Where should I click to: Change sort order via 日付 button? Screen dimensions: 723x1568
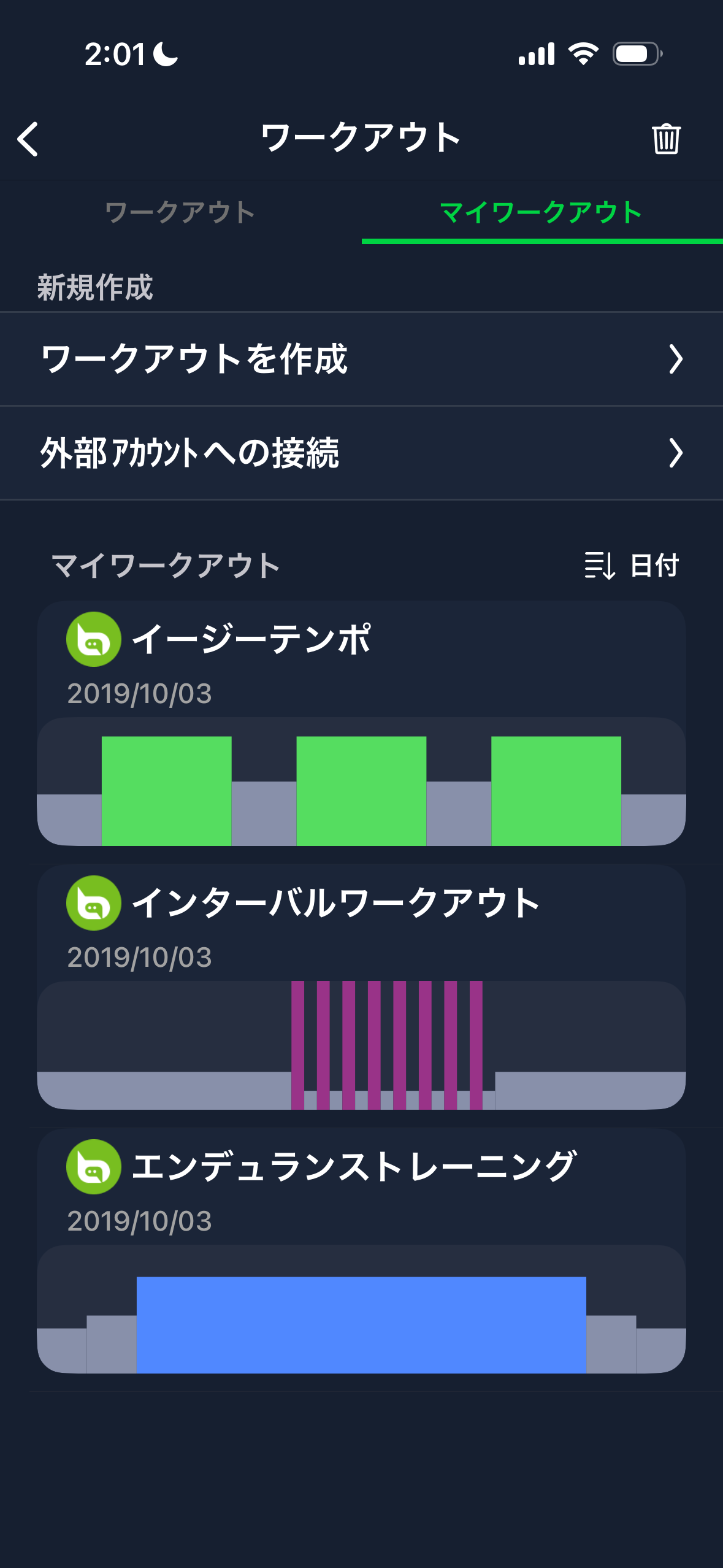(632, 565)
